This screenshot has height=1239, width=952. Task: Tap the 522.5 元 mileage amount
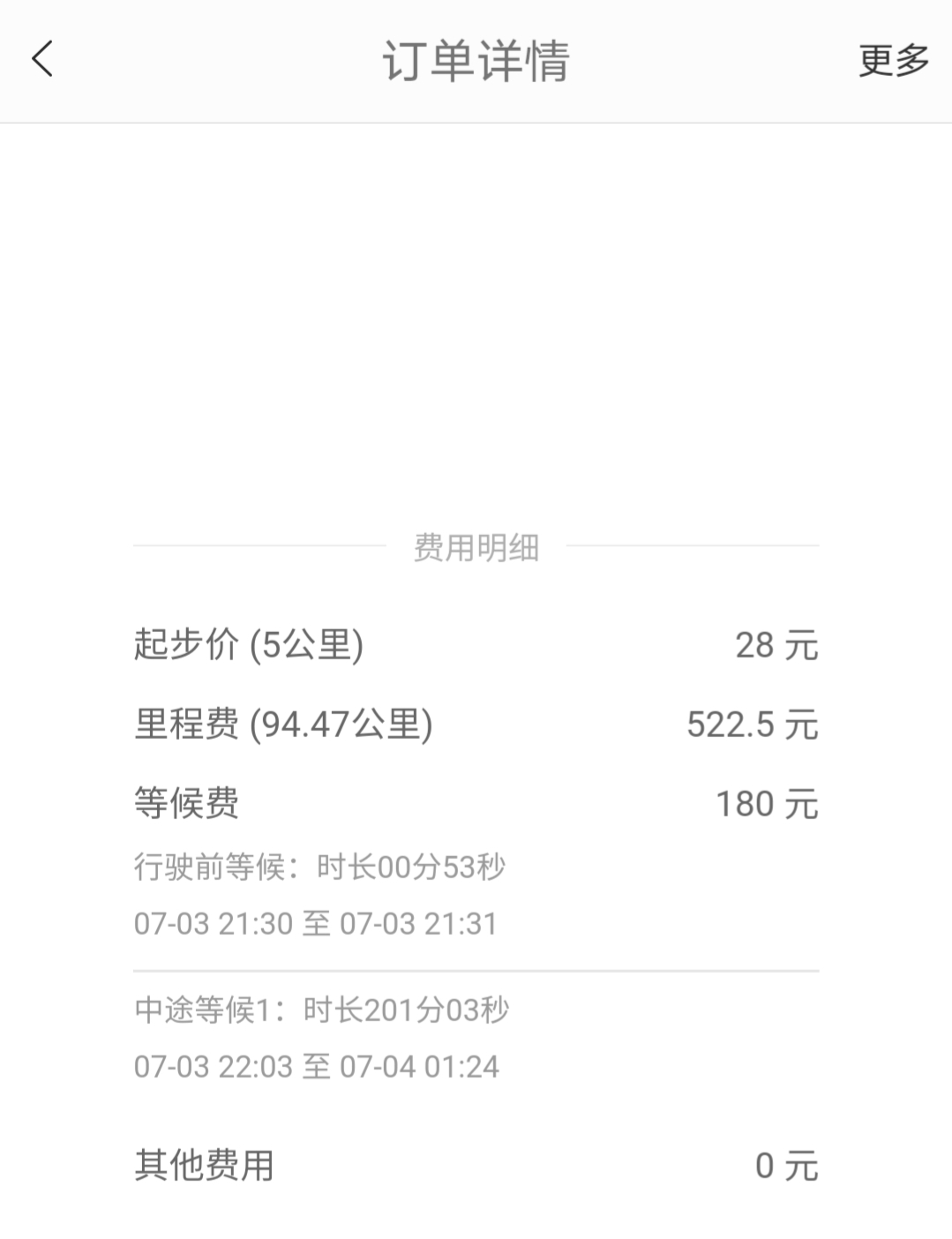(753, 724)
